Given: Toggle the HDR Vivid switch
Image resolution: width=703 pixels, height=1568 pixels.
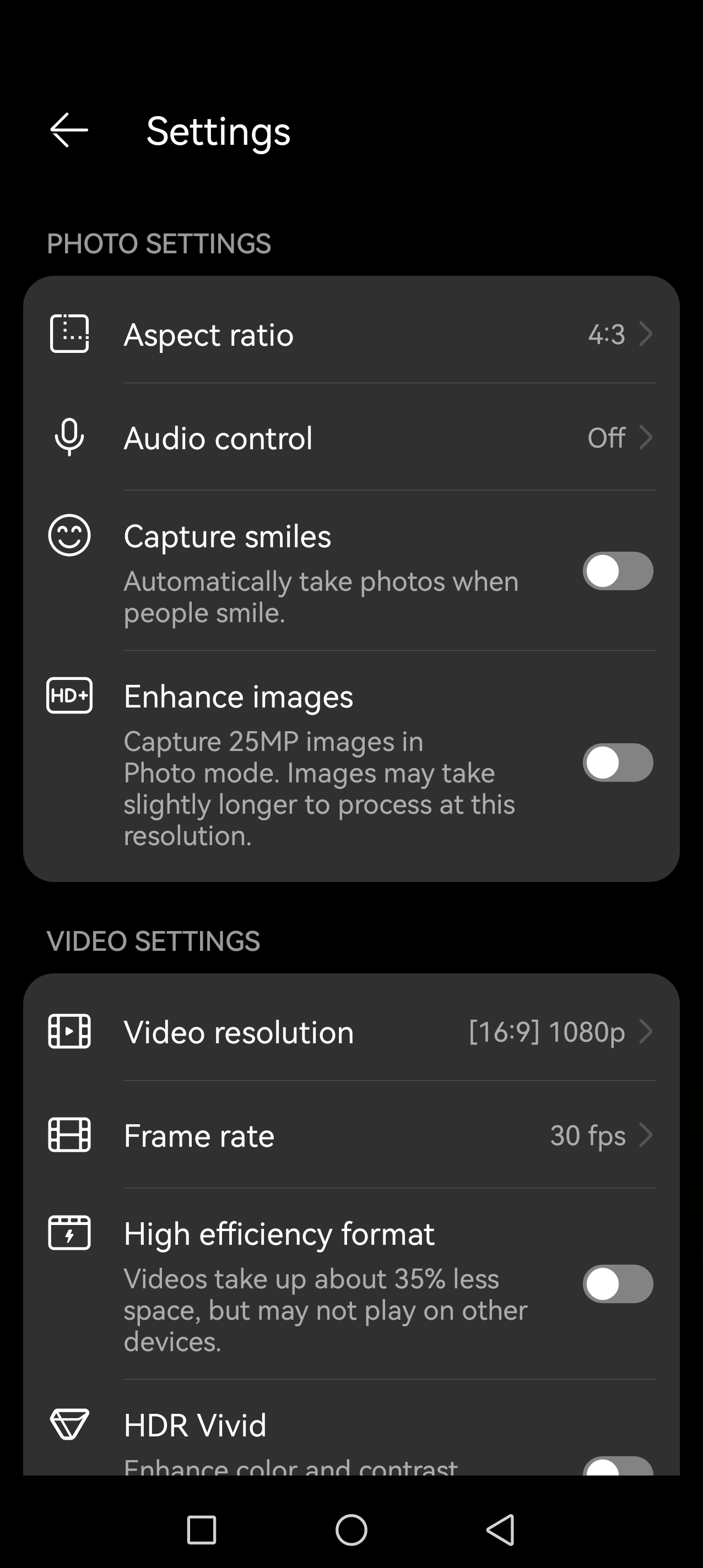Looking at the screenshot, I should tap(617, 1466).
